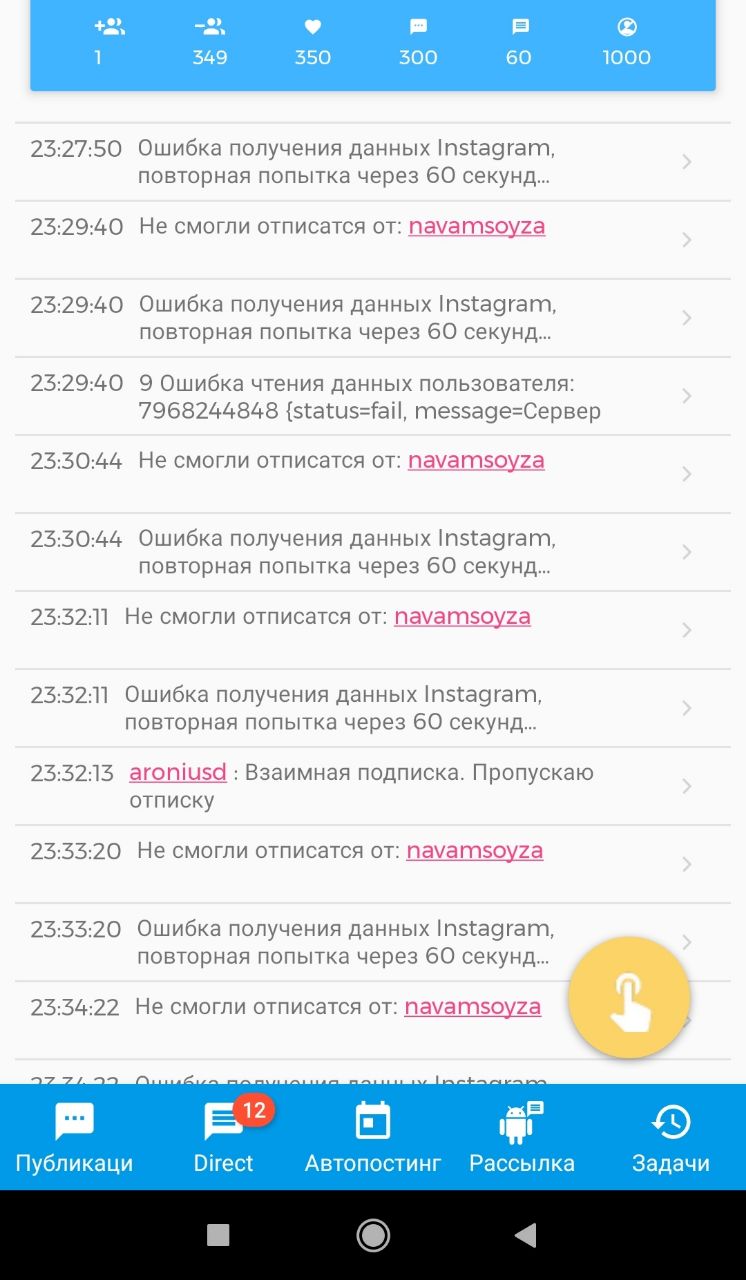Image resolution: width=746 pixels, height=1280 pixels.
Task: Select the Рассылка tab
Action: (522, 1137)
